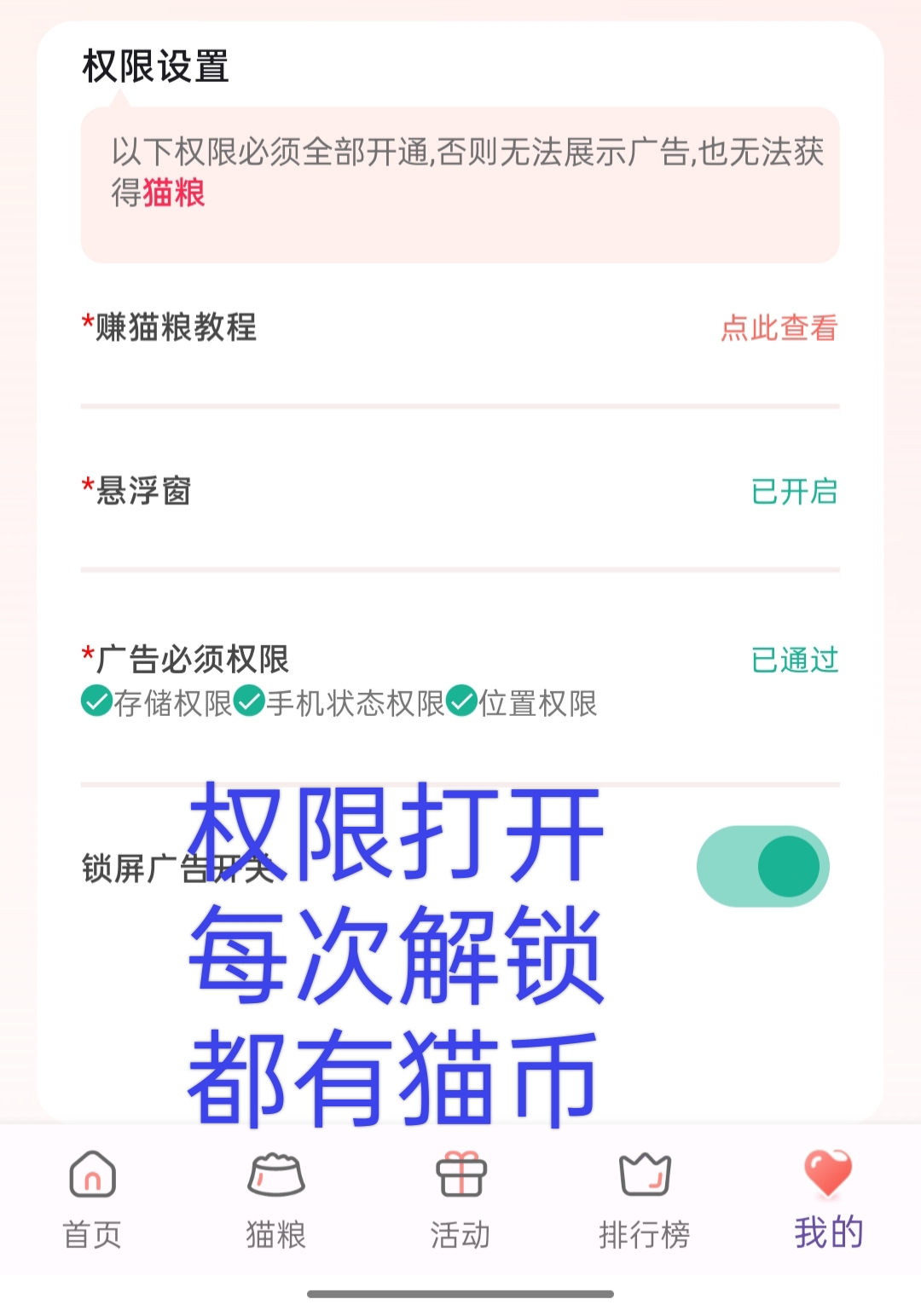Click the 已通过 status for 广告必须权限
Viewport: 921px width, 1316px height.
792,658
